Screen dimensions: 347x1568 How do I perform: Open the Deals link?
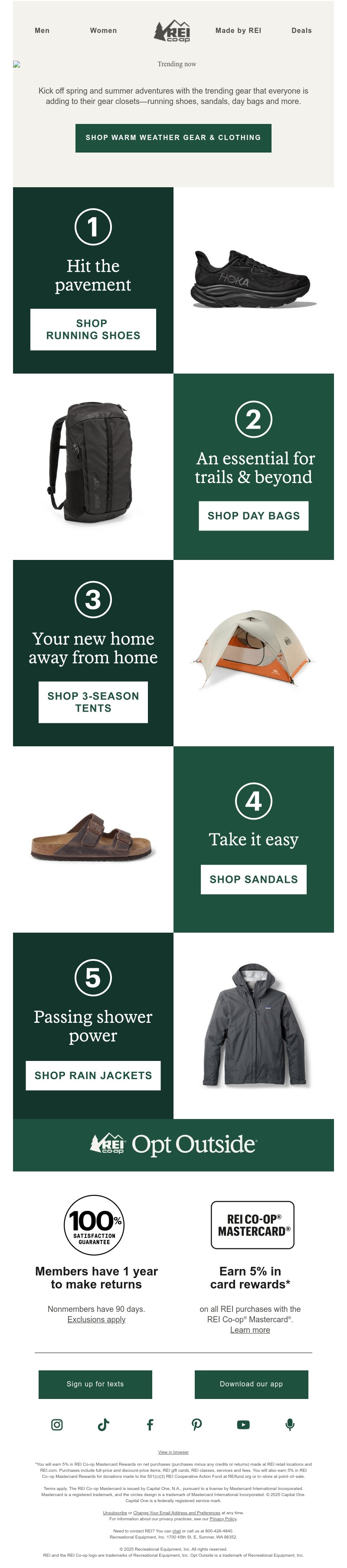pos(301,30)
